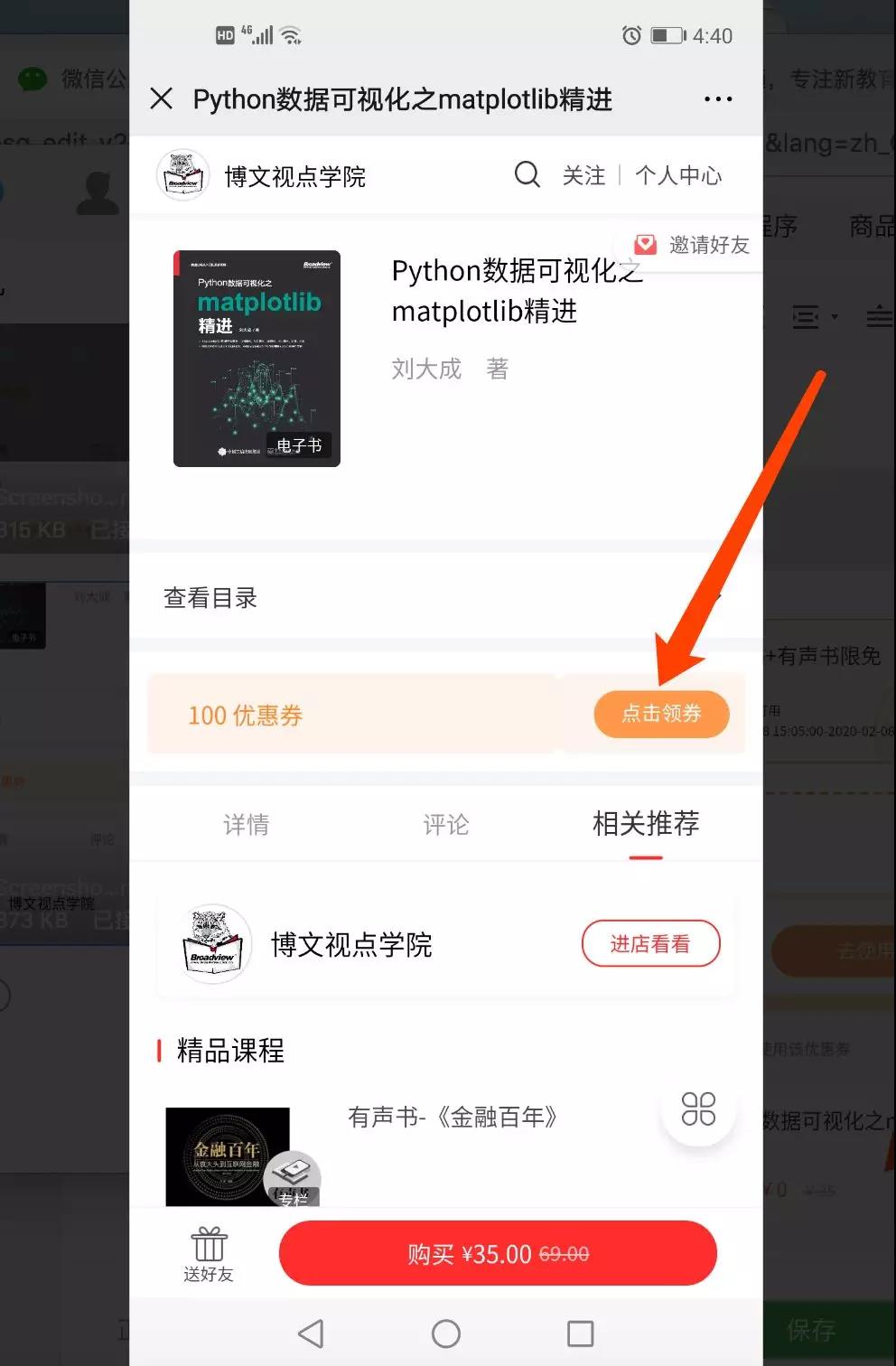896x1366 pixels.
Task: Open 个人中心 personal center
Action: (x=678, y=175)
